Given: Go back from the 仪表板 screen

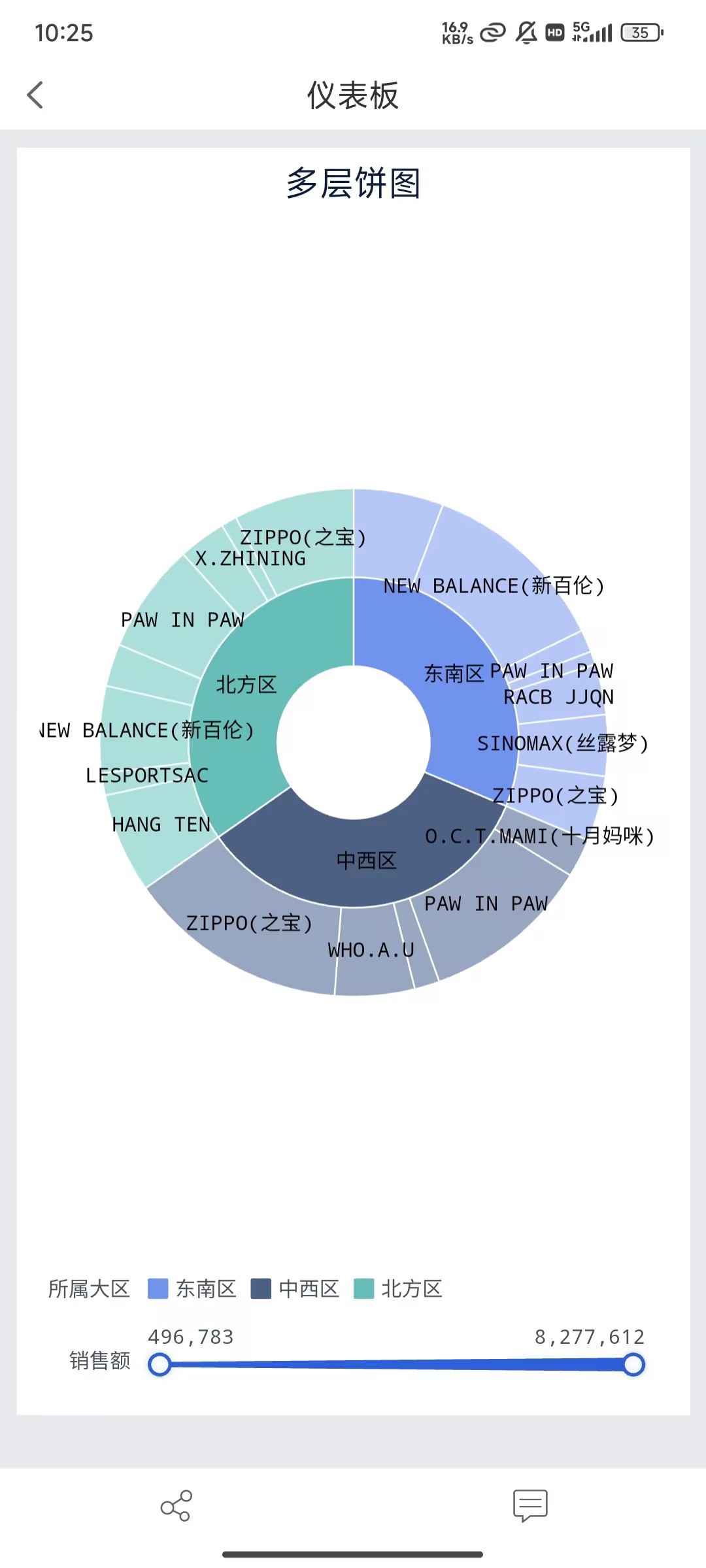Looking at the screenshot, I should (x=35, y=95).
